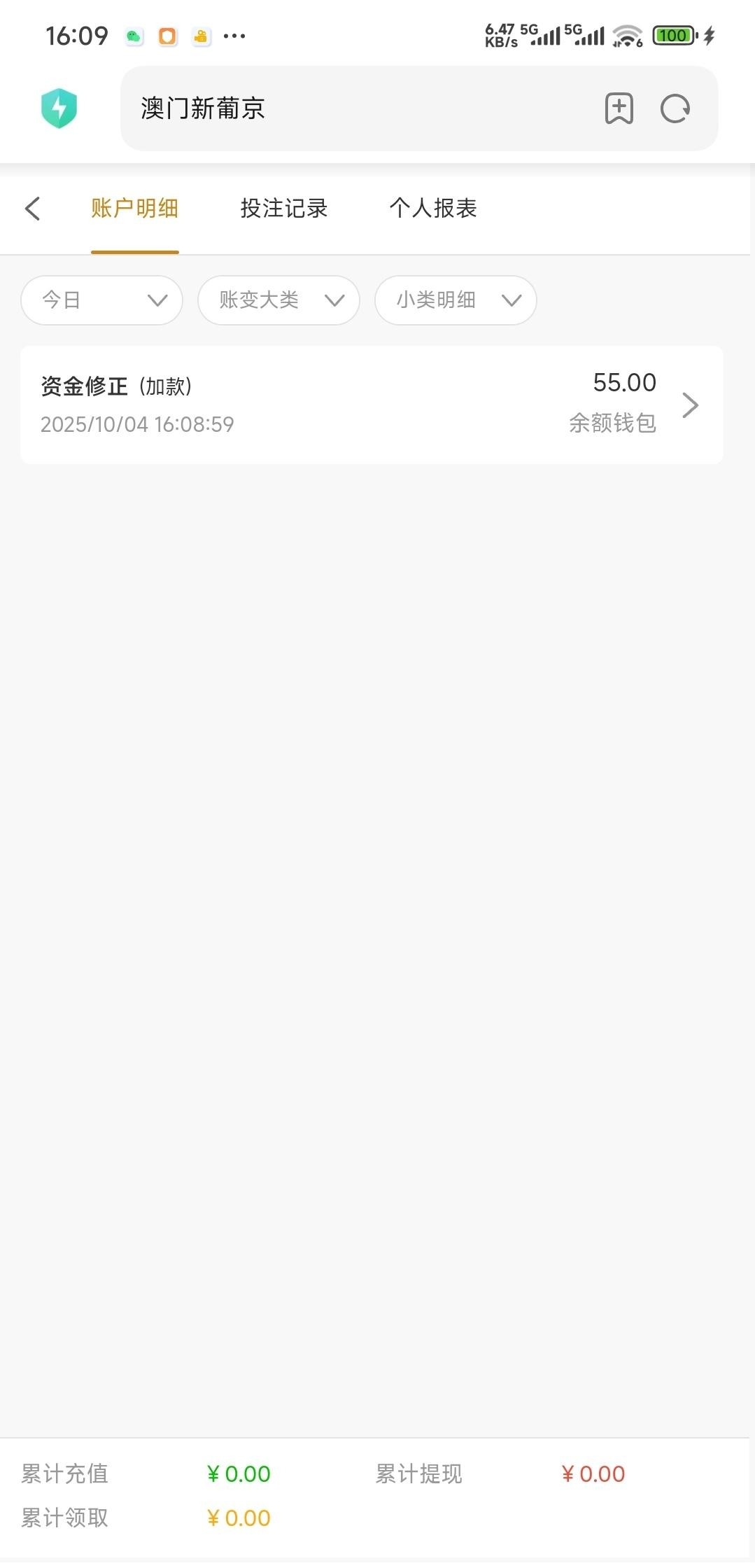Switch to the 投注记录 tab
Screen dimensions: 755x1568
(x=283, y=209)
